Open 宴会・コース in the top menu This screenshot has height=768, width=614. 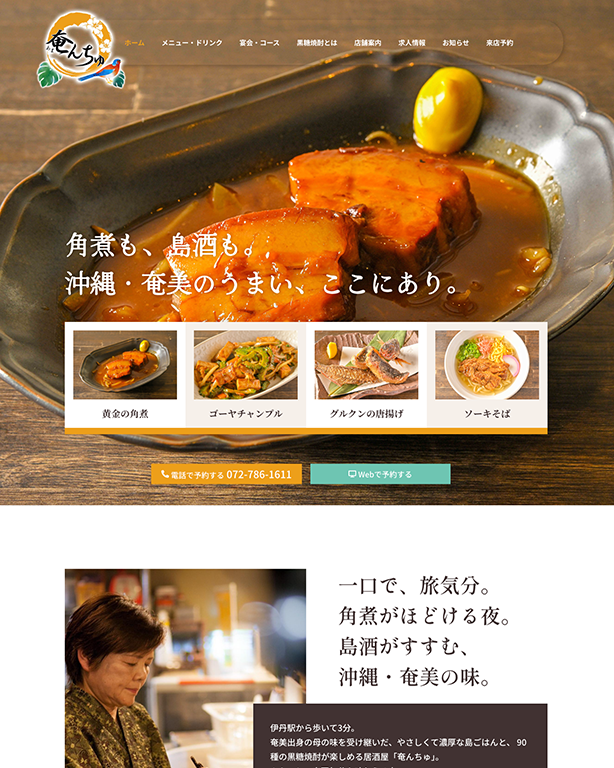point(260,43)
